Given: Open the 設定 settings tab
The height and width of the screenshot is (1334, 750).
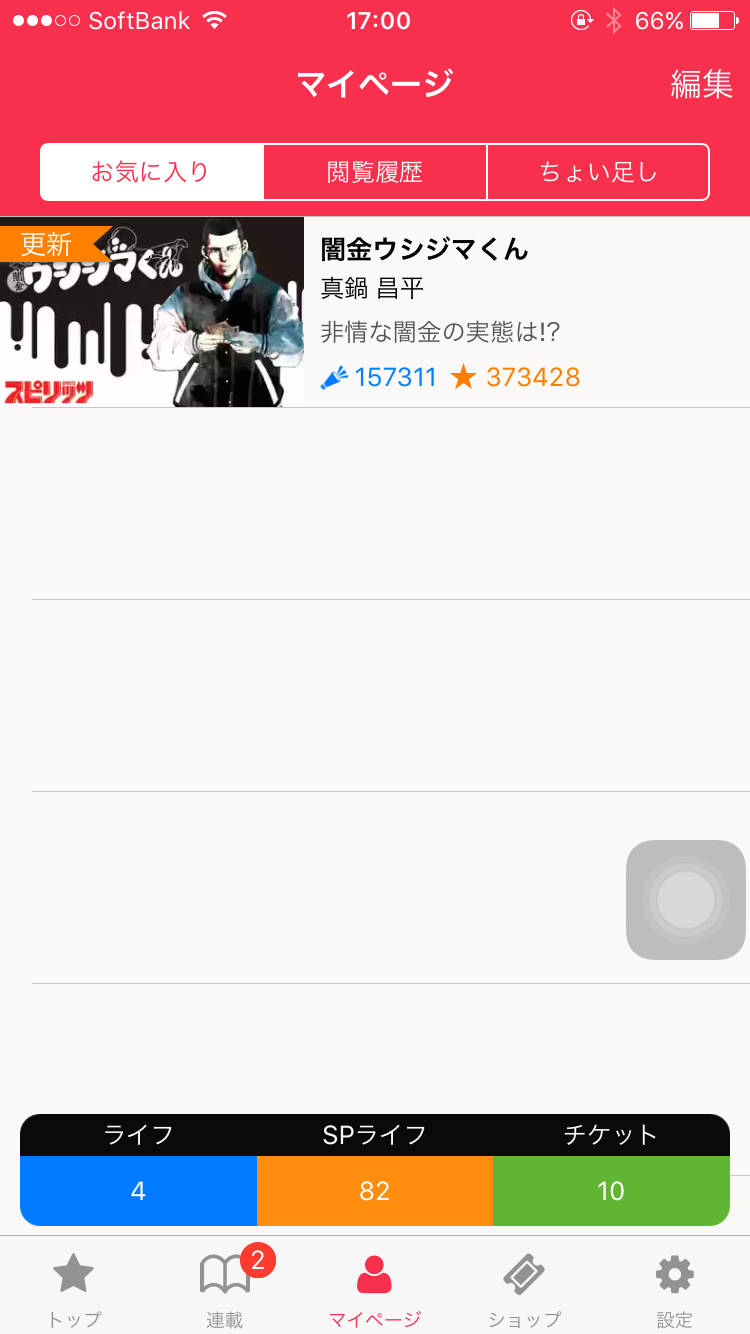Looking at the screenshot, I should [x=675, y=1288].
